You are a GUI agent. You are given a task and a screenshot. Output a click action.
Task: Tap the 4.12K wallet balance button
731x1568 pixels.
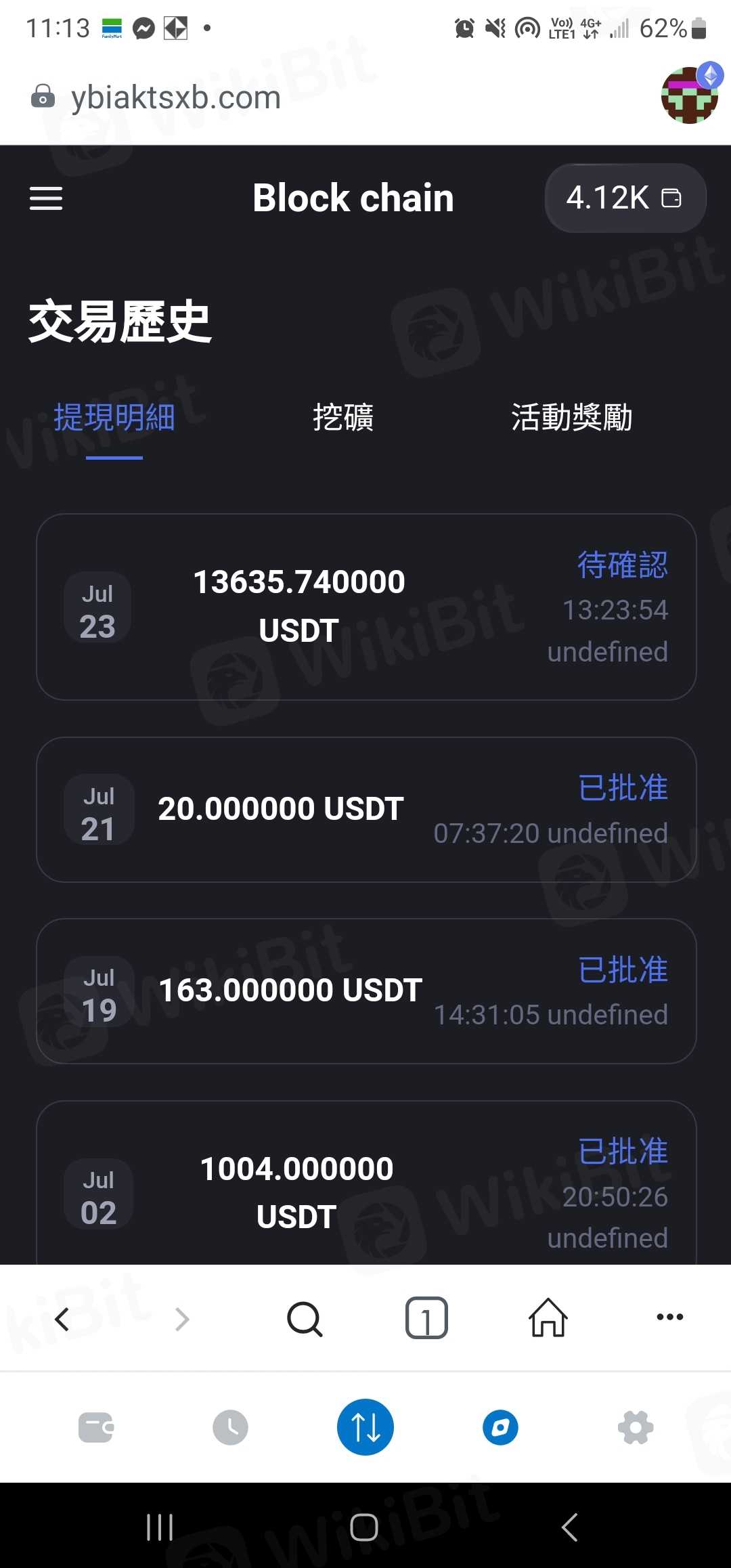pos(625,198)
